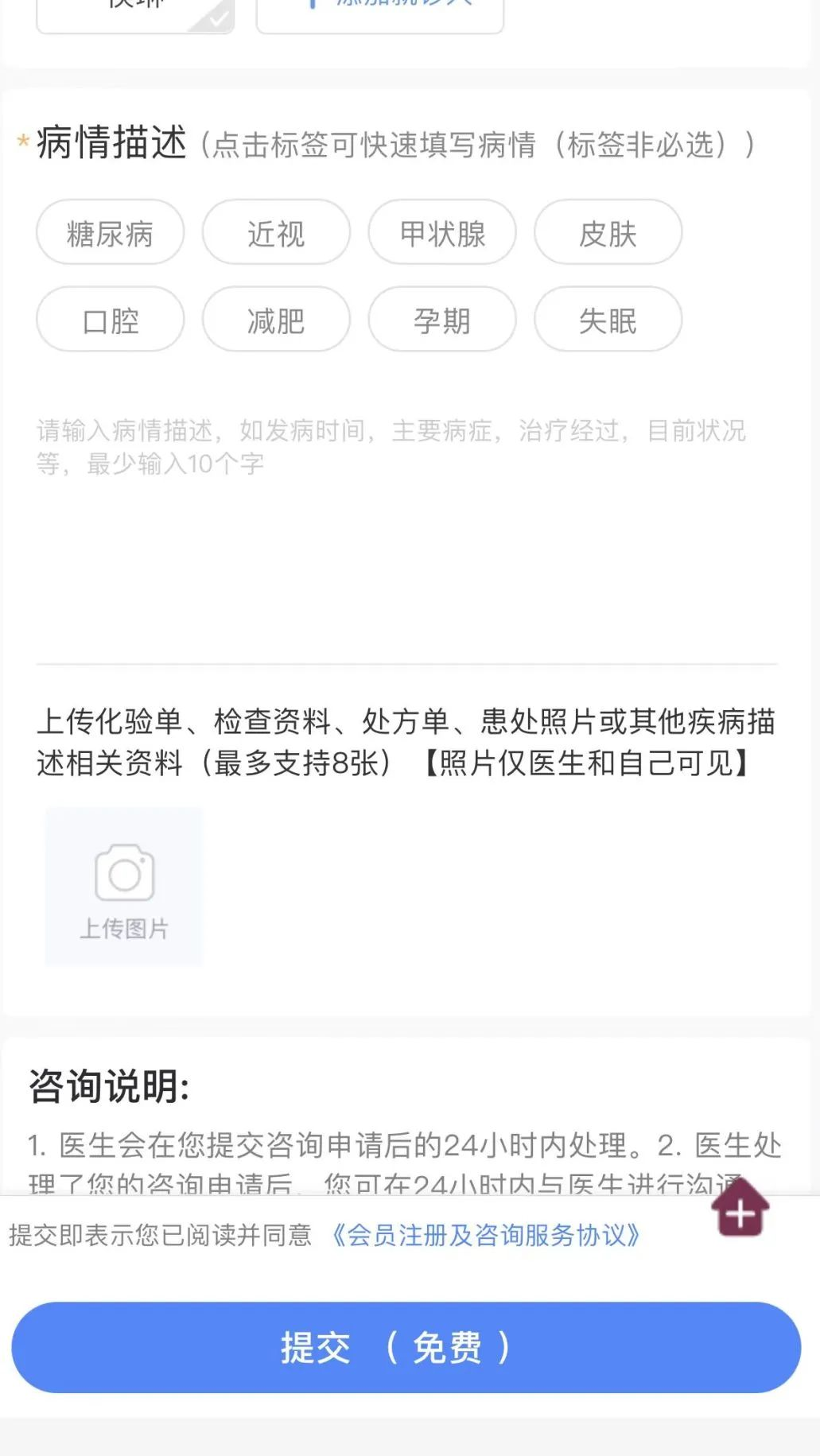Screen dimensions: 820x1456
Task: Tap the 皮肤 tag
Action: tap(608, 233)
